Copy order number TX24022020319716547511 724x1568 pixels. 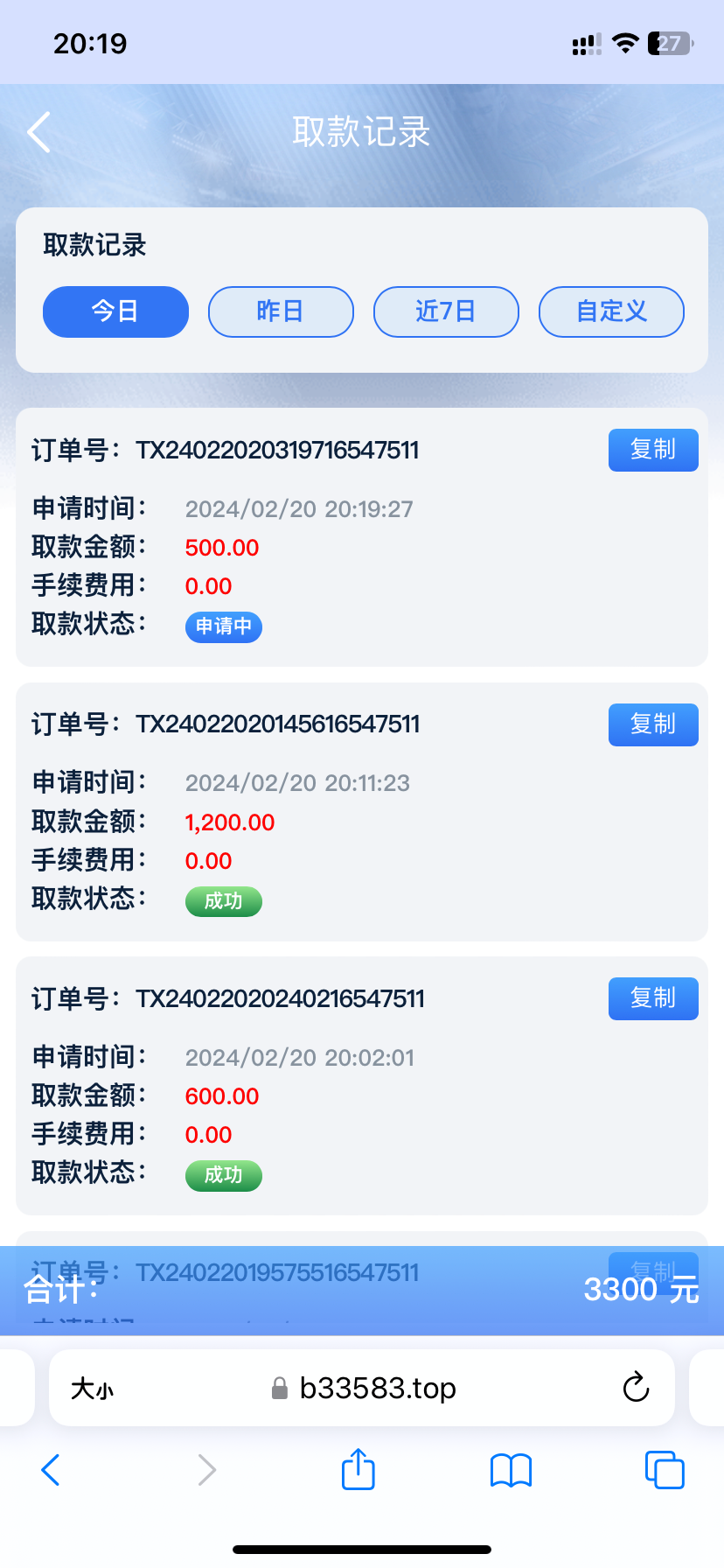click(652, 450)
